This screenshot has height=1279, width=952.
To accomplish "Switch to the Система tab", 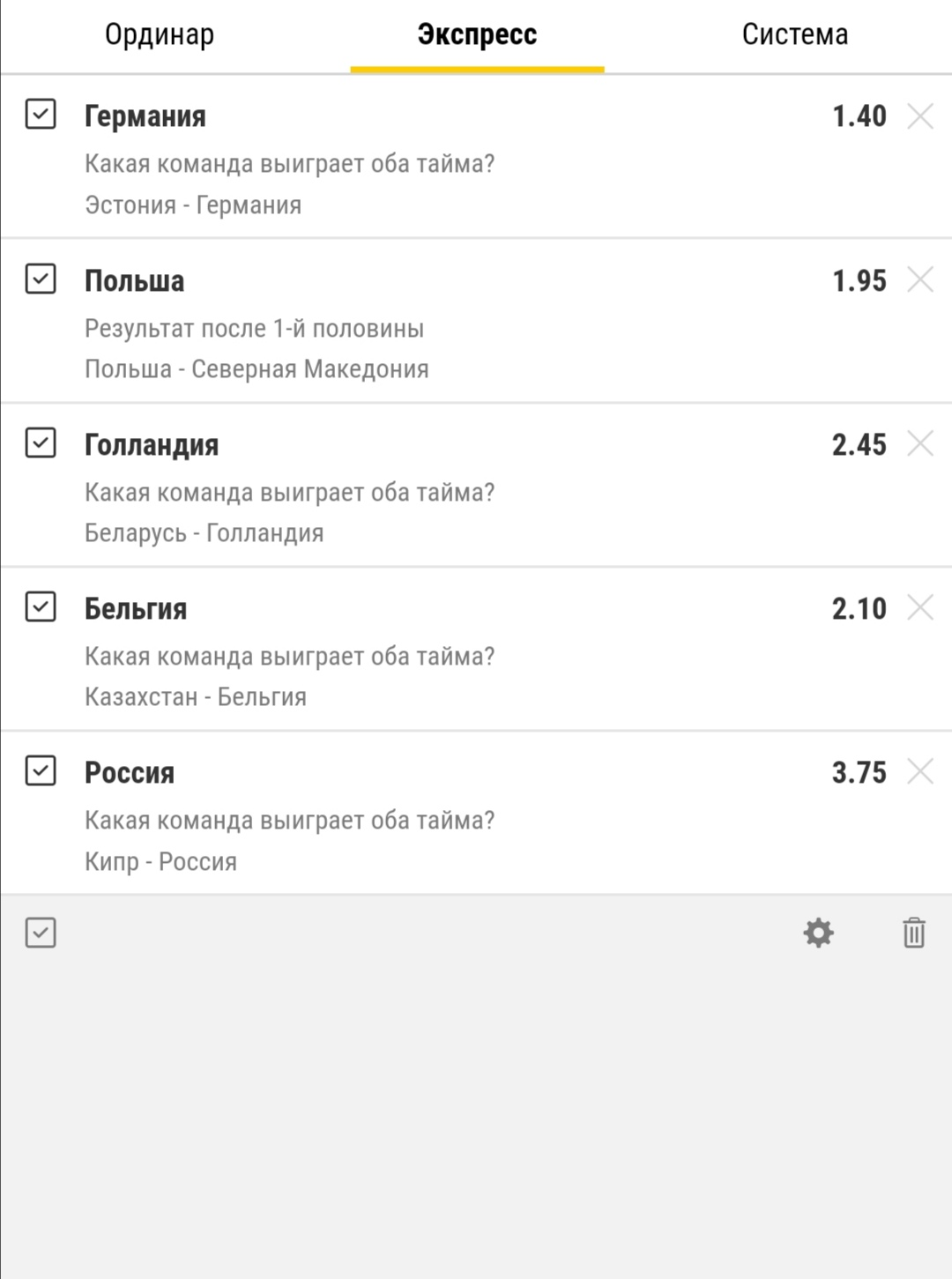I will pos(794,35).
